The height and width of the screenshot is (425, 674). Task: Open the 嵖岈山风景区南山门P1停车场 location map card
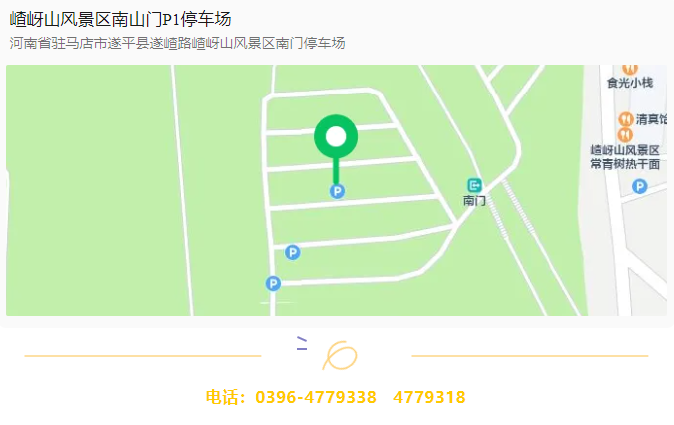pyautogui.click(x=336, y=190)
